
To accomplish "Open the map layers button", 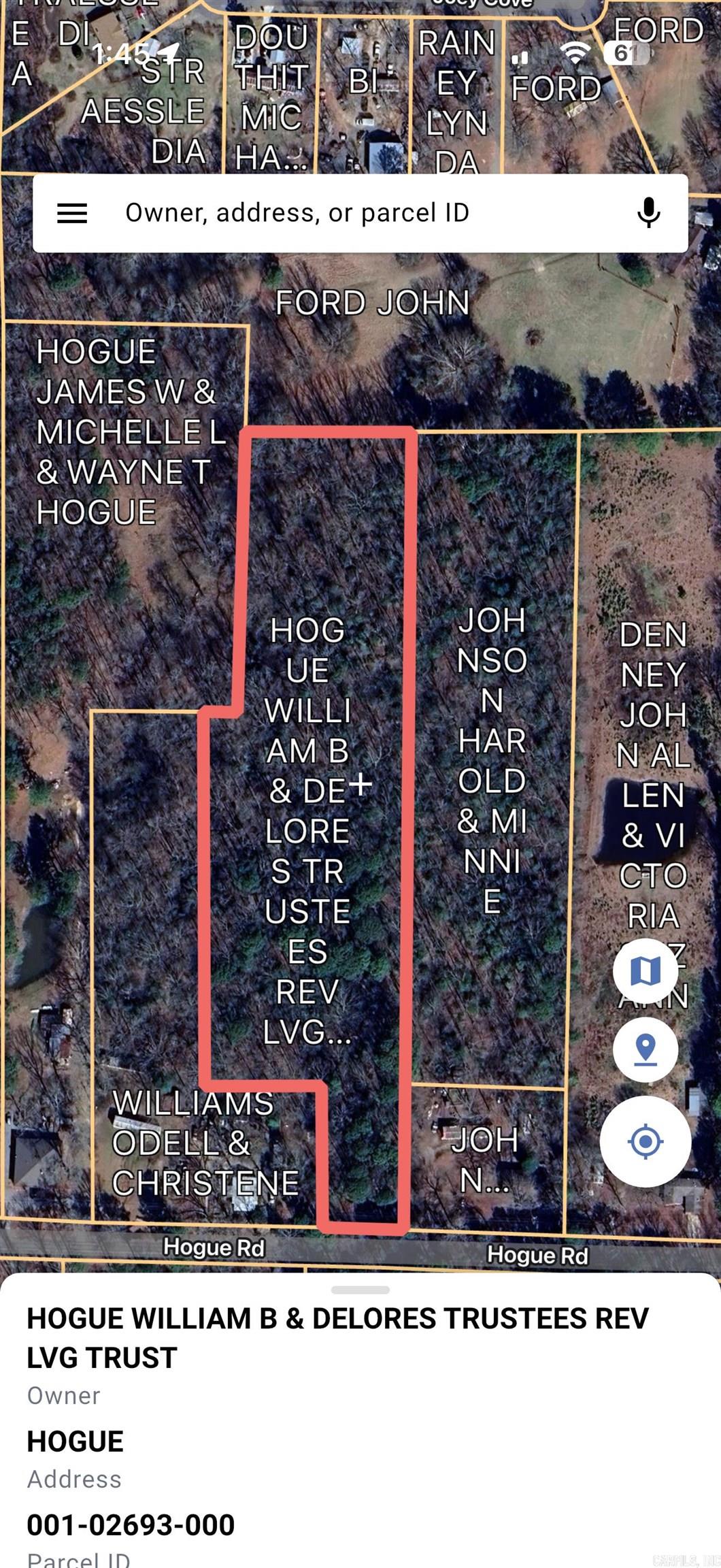I will [645, 971].
